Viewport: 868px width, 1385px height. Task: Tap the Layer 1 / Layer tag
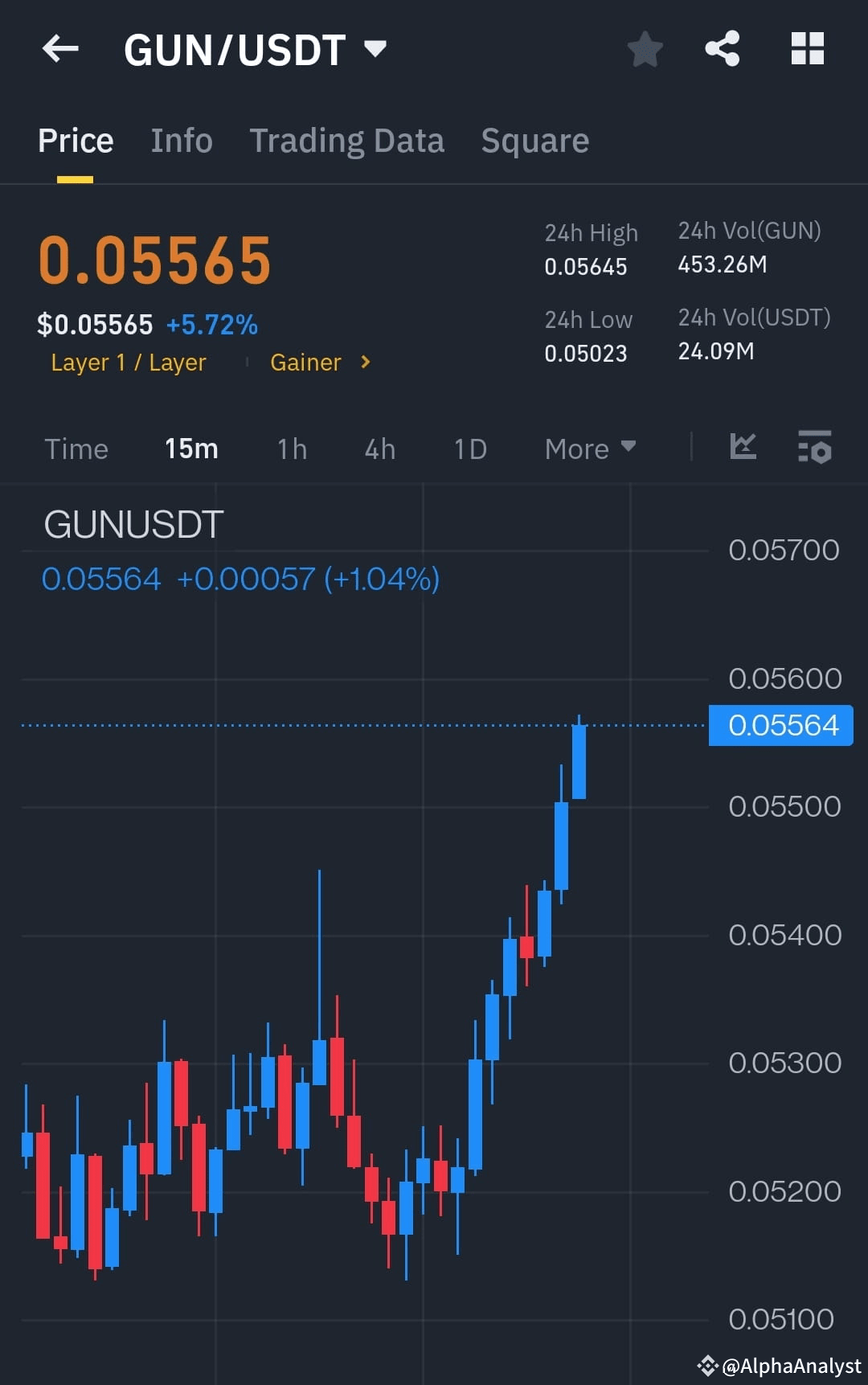point(128,363)
